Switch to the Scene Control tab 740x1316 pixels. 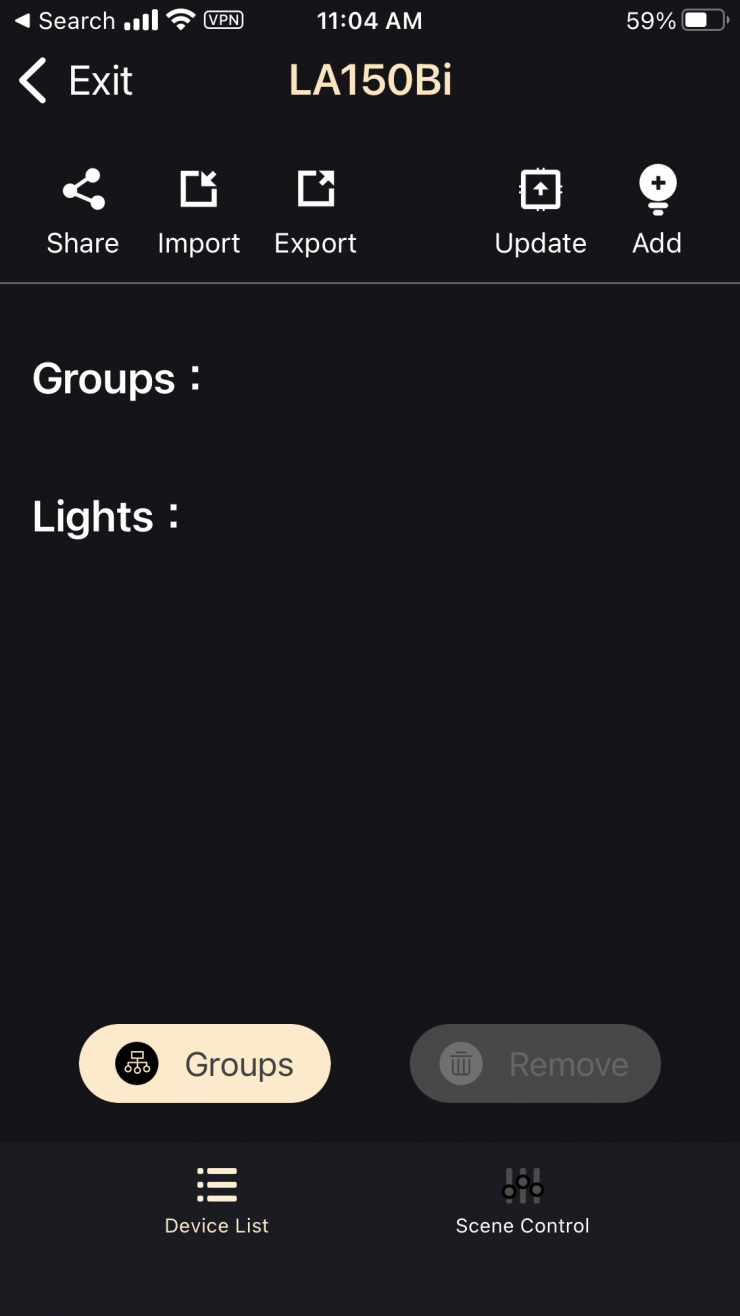click(522, 1200)
